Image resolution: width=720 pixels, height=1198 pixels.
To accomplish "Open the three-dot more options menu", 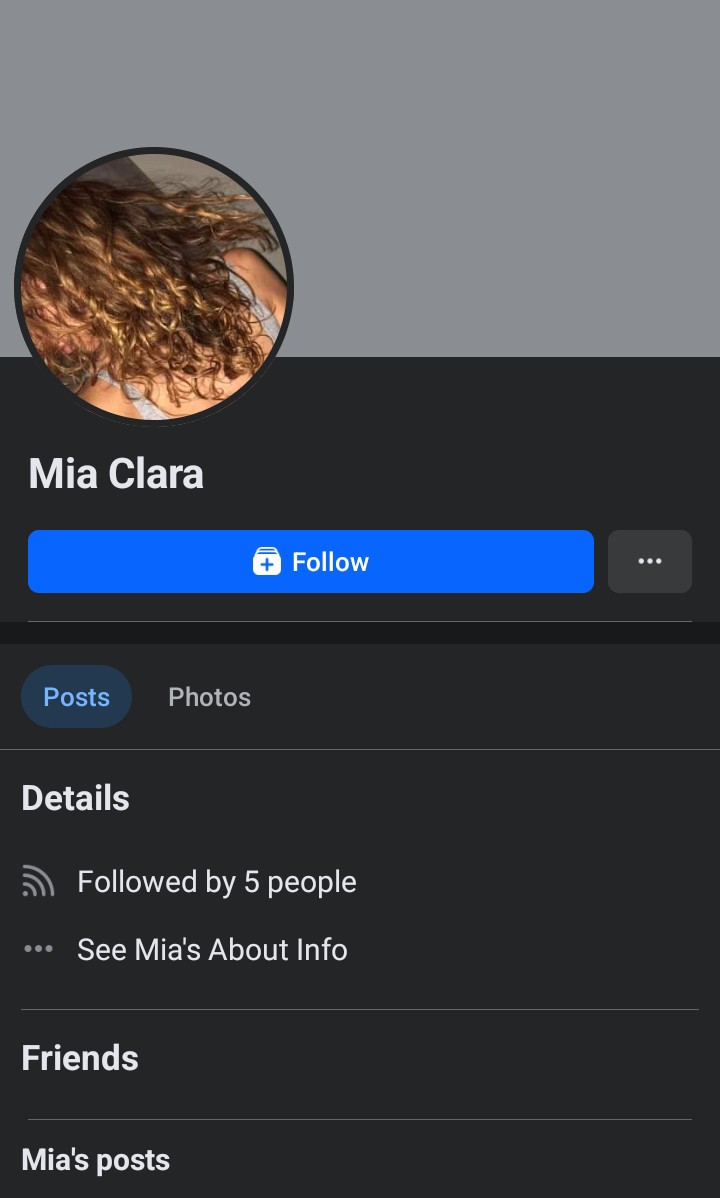I will coord(649,561).
